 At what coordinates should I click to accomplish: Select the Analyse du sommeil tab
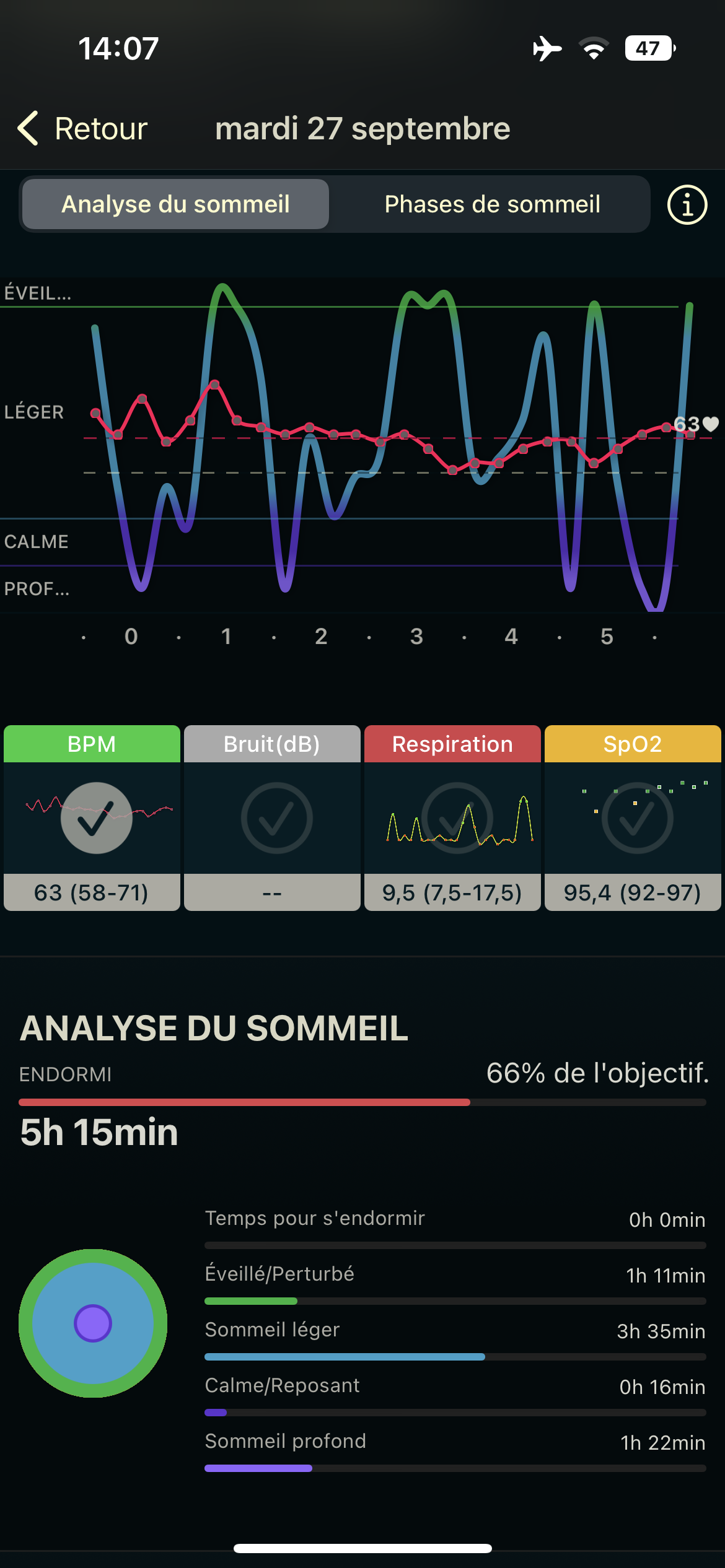tap(175, 204)
